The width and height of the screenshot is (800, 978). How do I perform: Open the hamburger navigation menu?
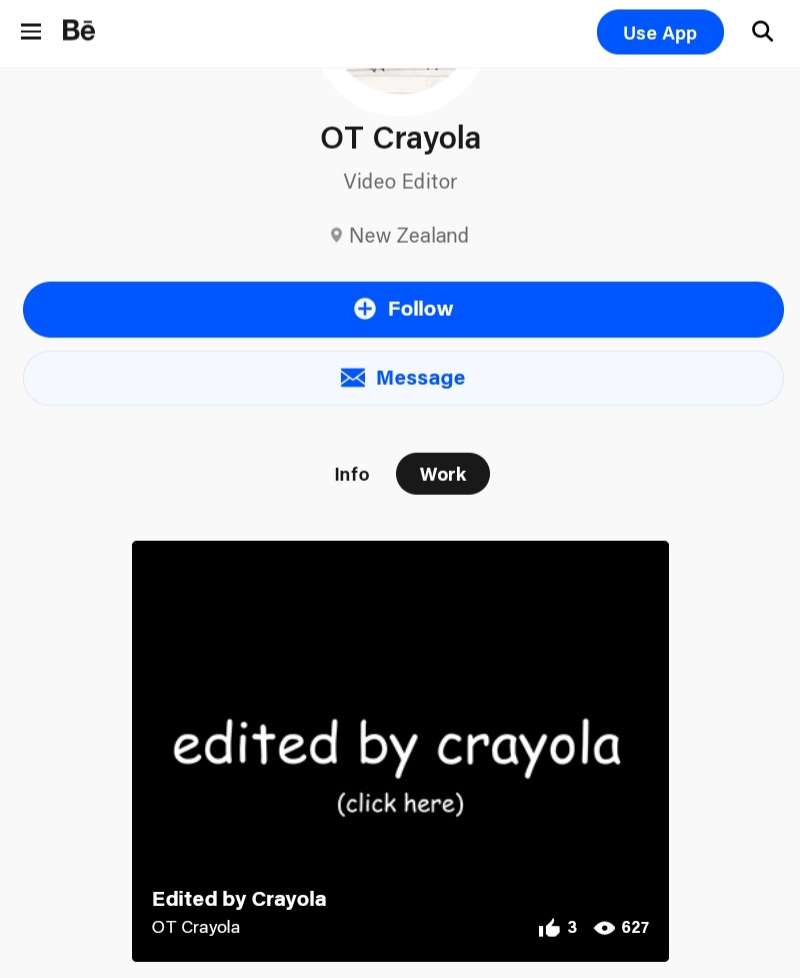click(x=31, y=32)
